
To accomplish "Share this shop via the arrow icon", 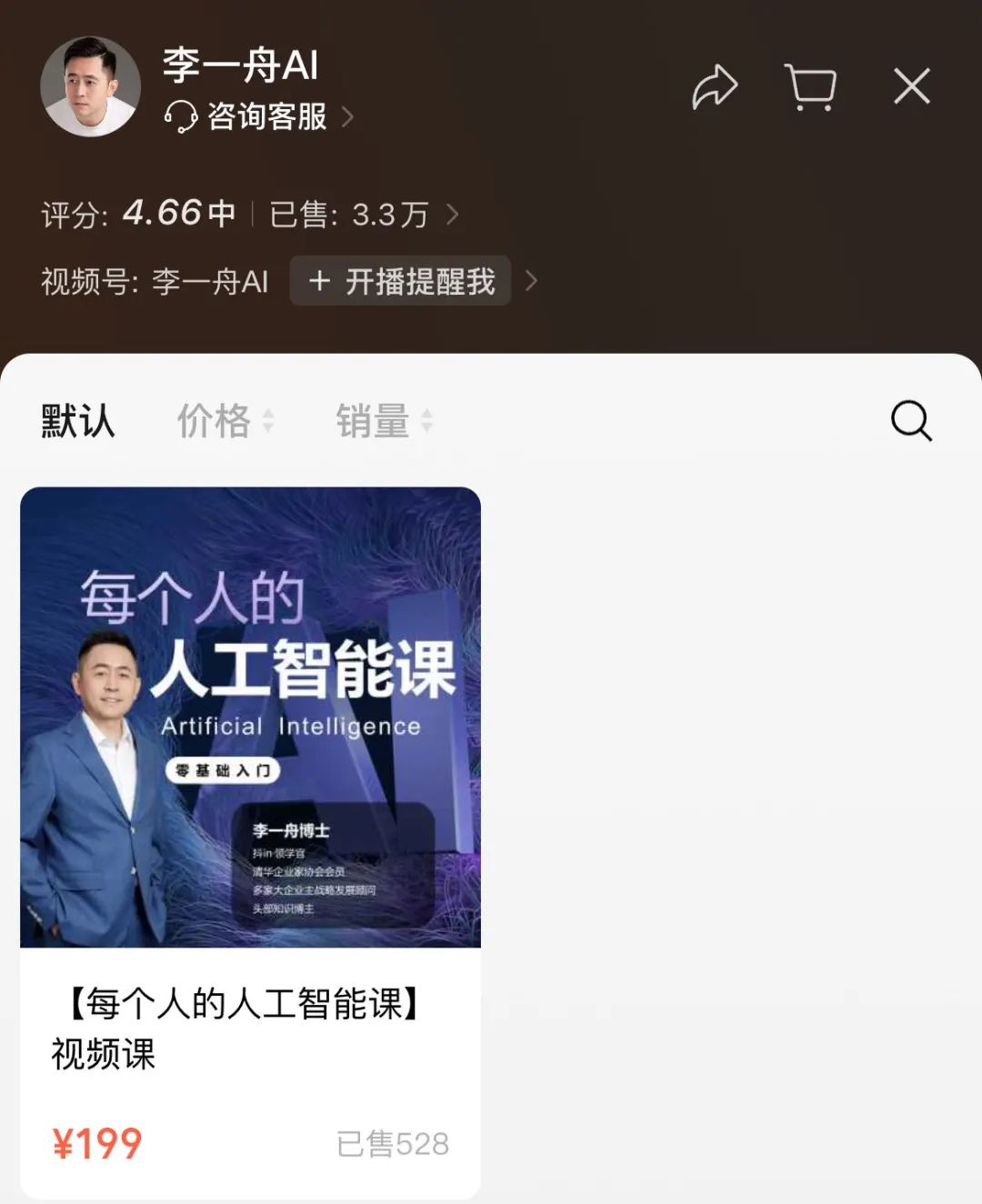I will 715,87.
